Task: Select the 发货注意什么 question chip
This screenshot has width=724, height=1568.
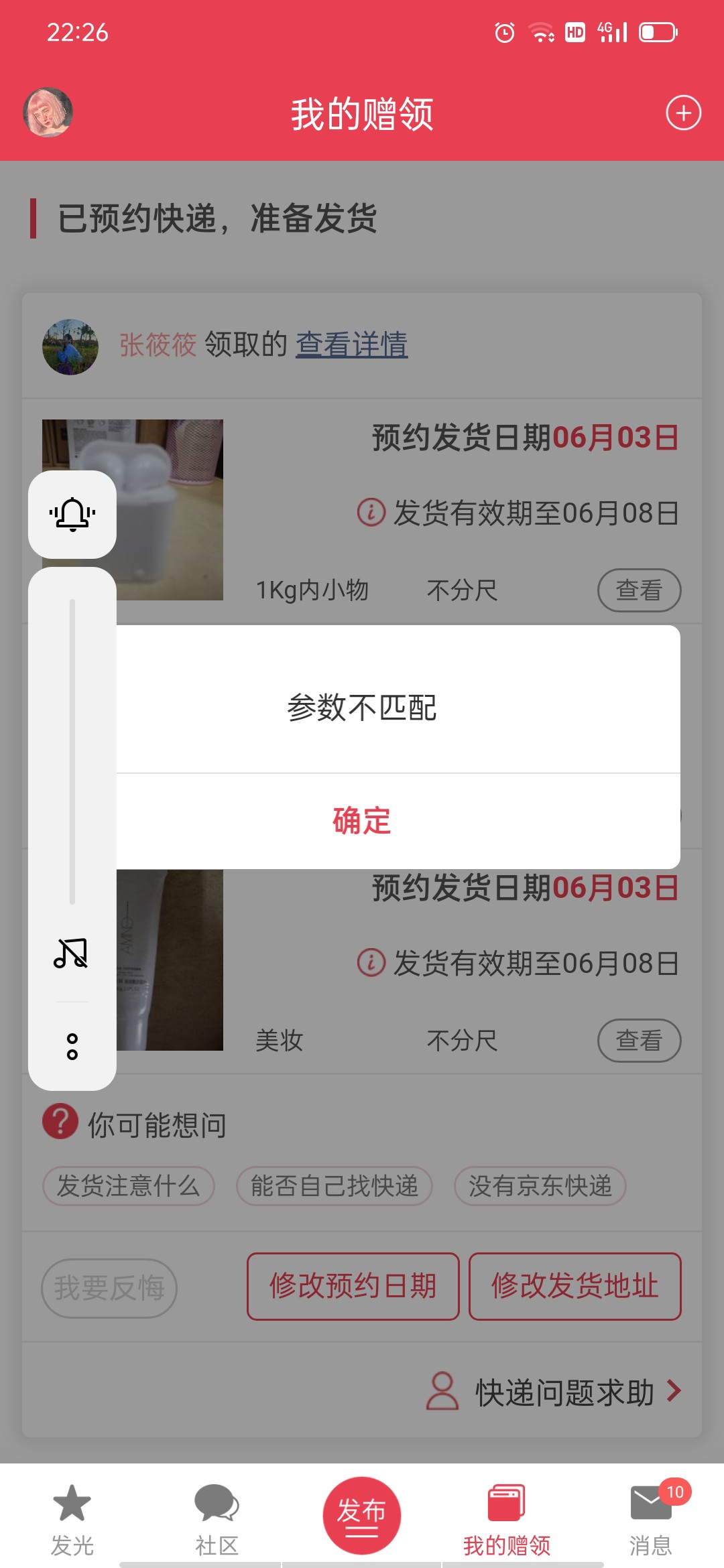Action: pyautogui.click(x=128, y=1186)
